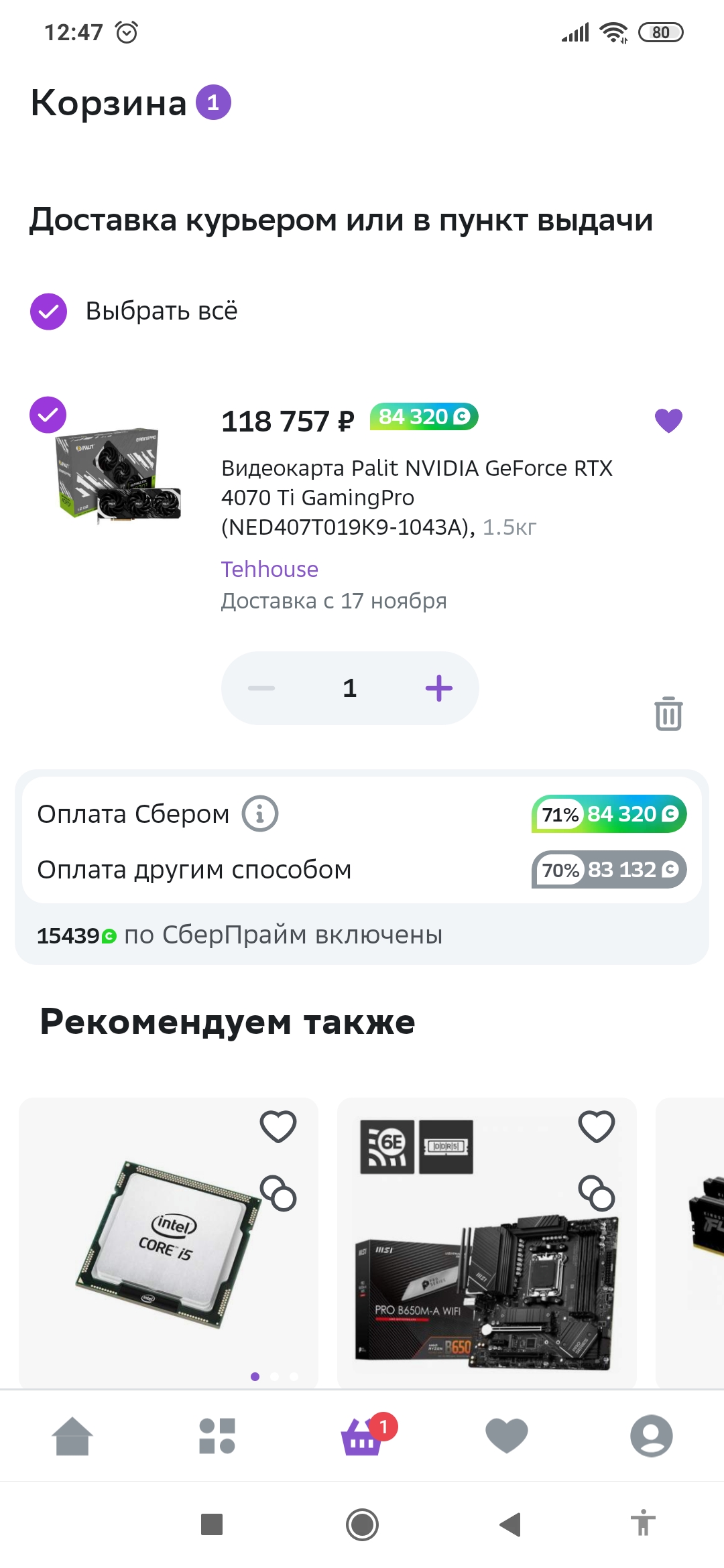Add the Intel Core i5 to favorites

[x=278, y=1126]
